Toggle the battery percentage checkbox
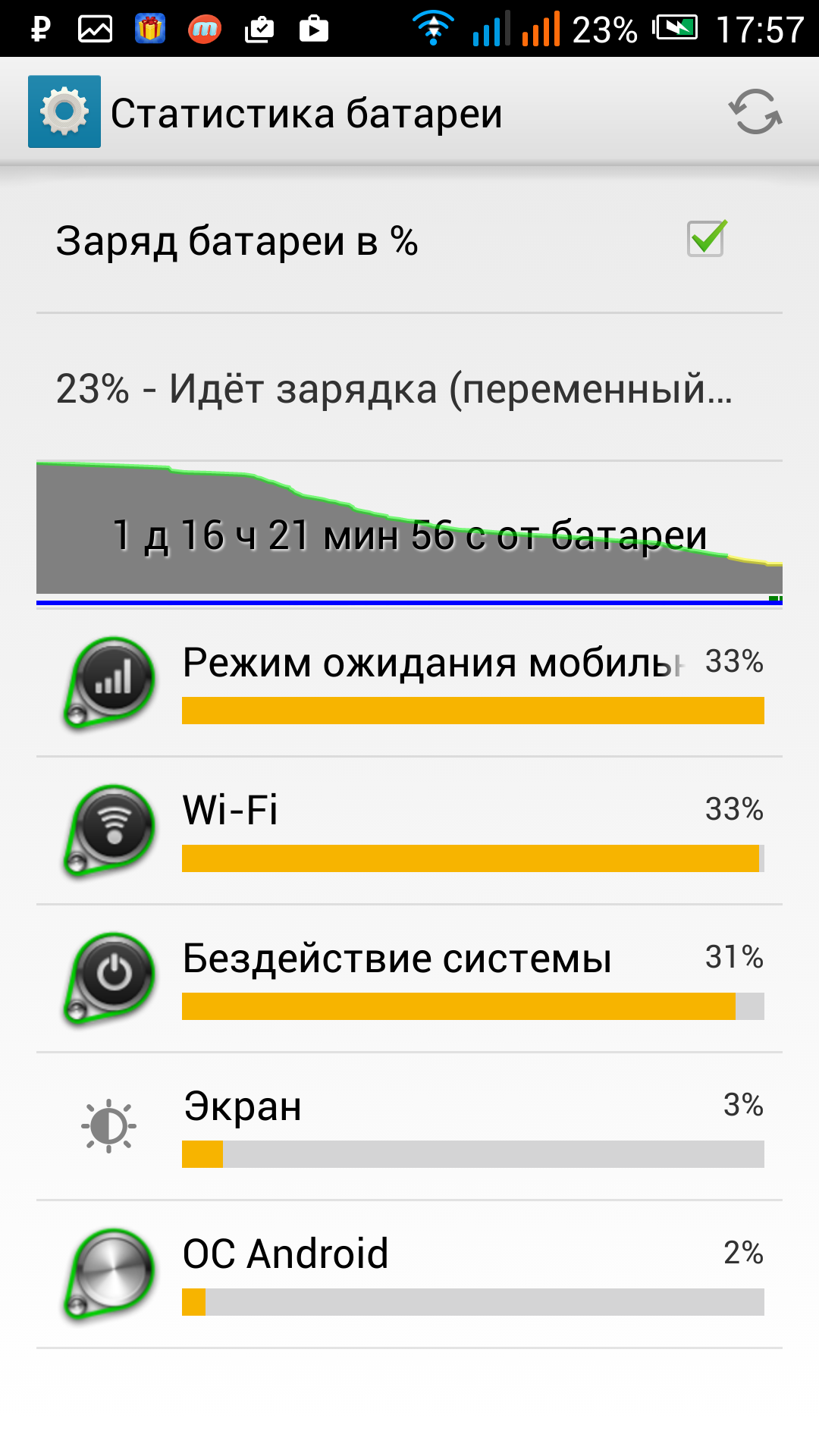 coord(706,239)
